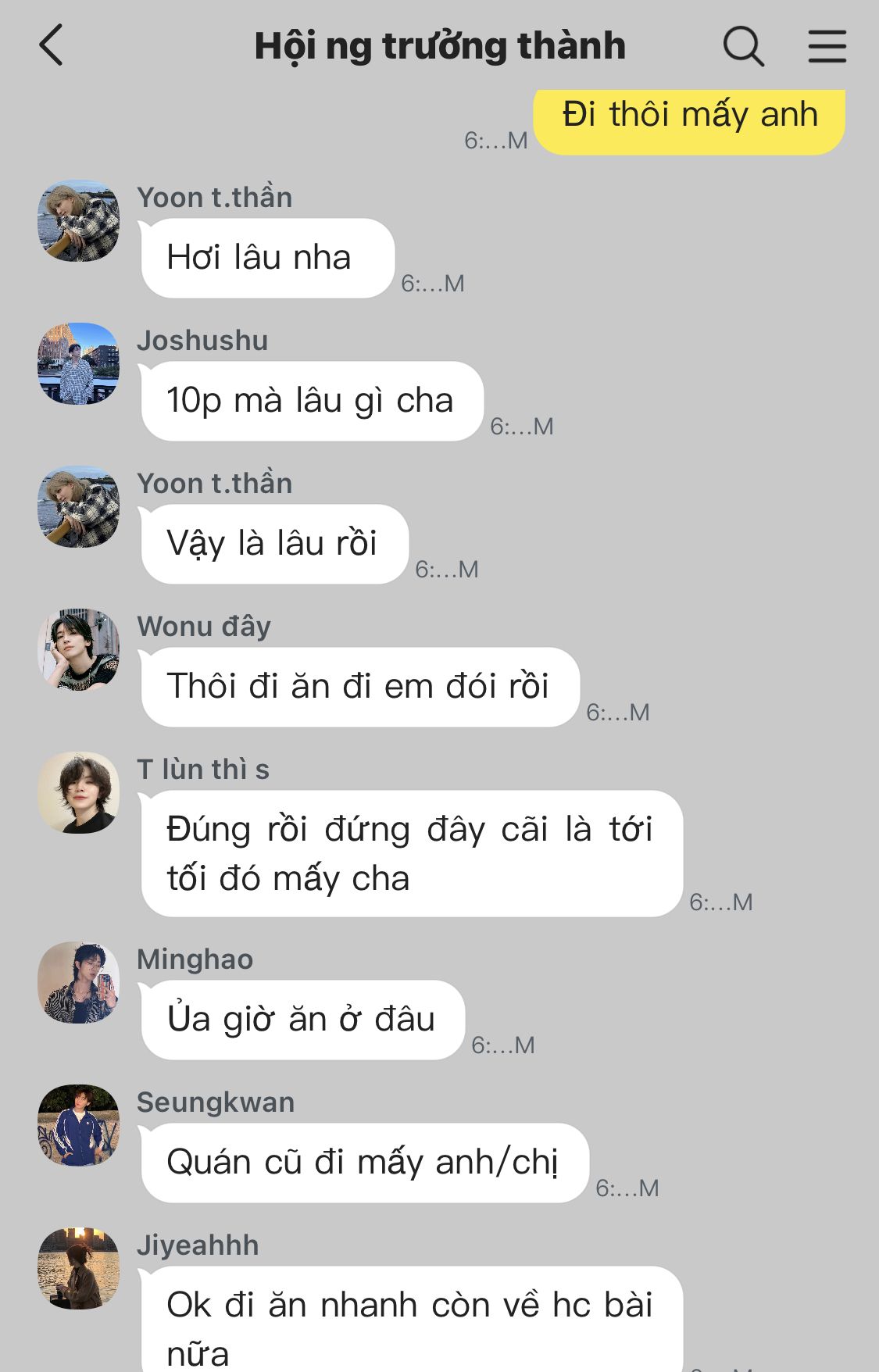View Seungkwan's profile avatar

point(79,1125)
